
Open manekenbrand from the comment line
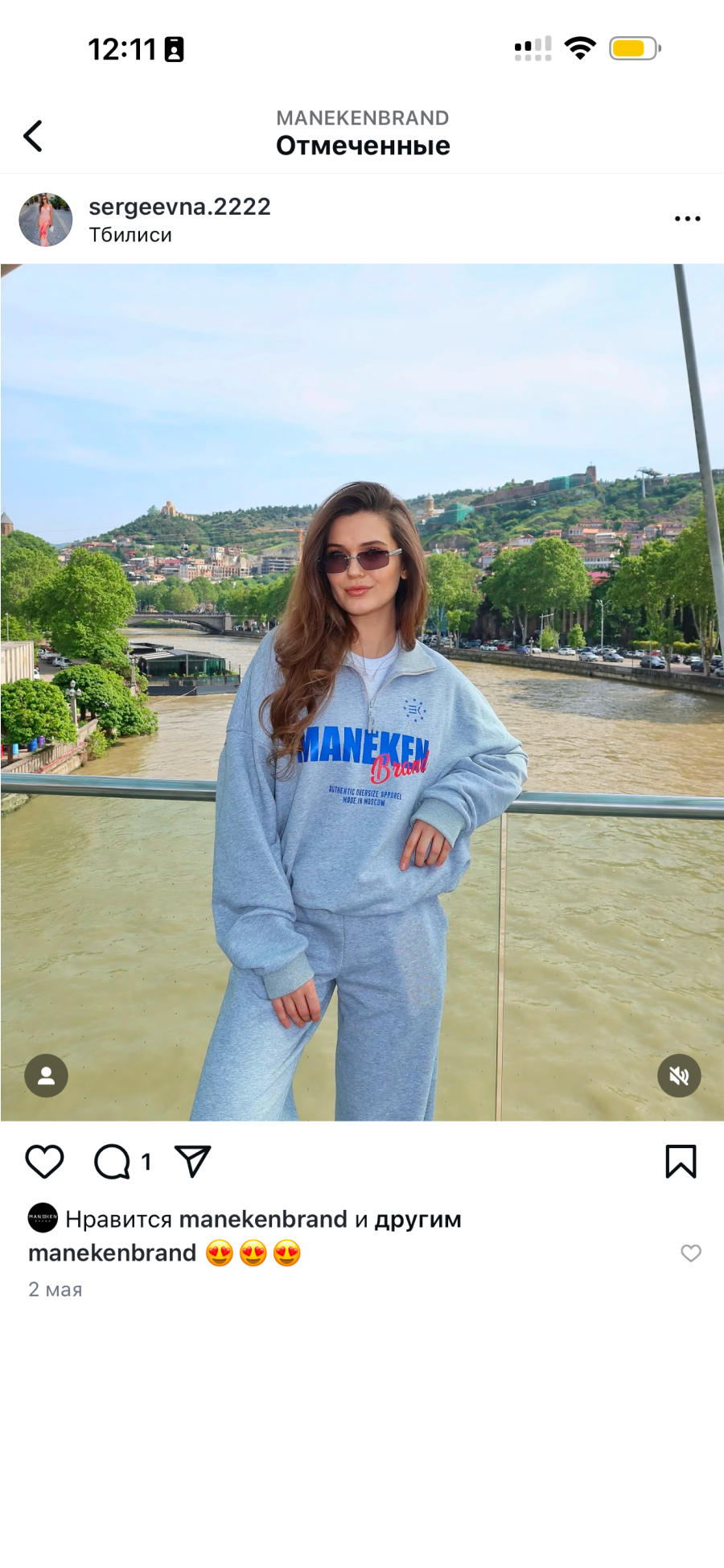click(113, 1253)
